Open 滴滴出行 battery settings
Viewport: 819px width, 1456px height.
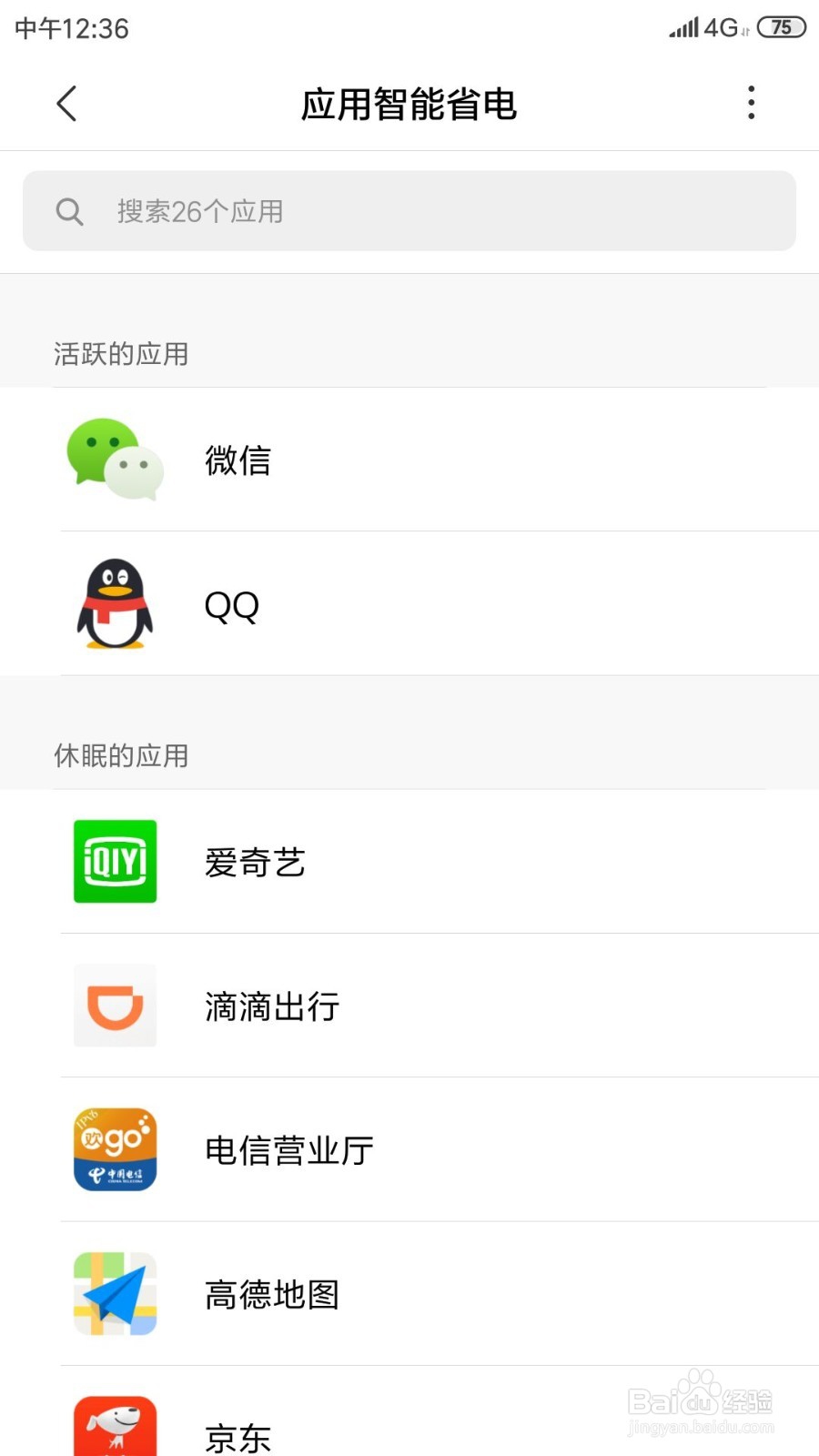point(115,1006)
